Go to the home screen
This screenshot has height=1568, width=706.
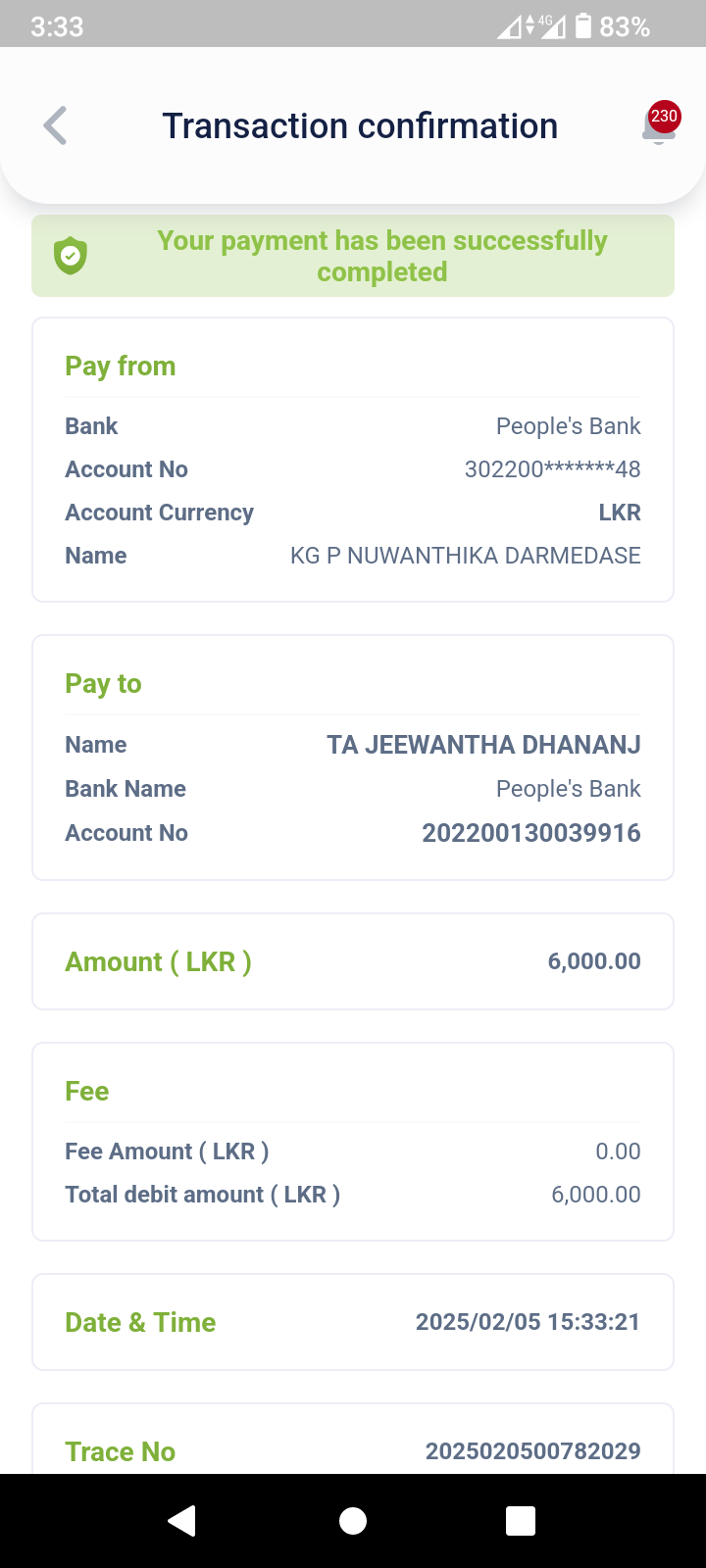353,1520
